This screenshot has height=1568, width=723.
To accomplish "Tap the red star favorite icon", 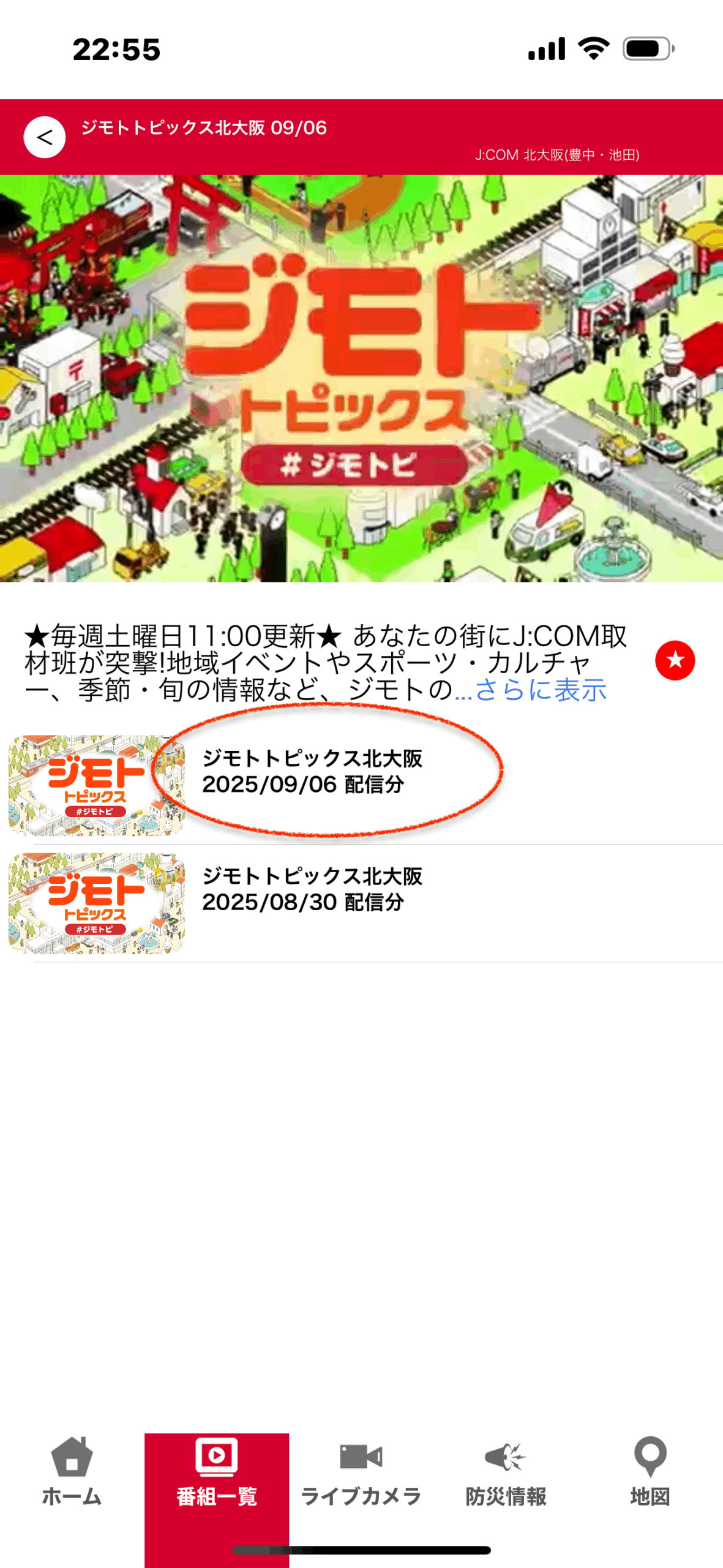I will [x=675, y=660].
